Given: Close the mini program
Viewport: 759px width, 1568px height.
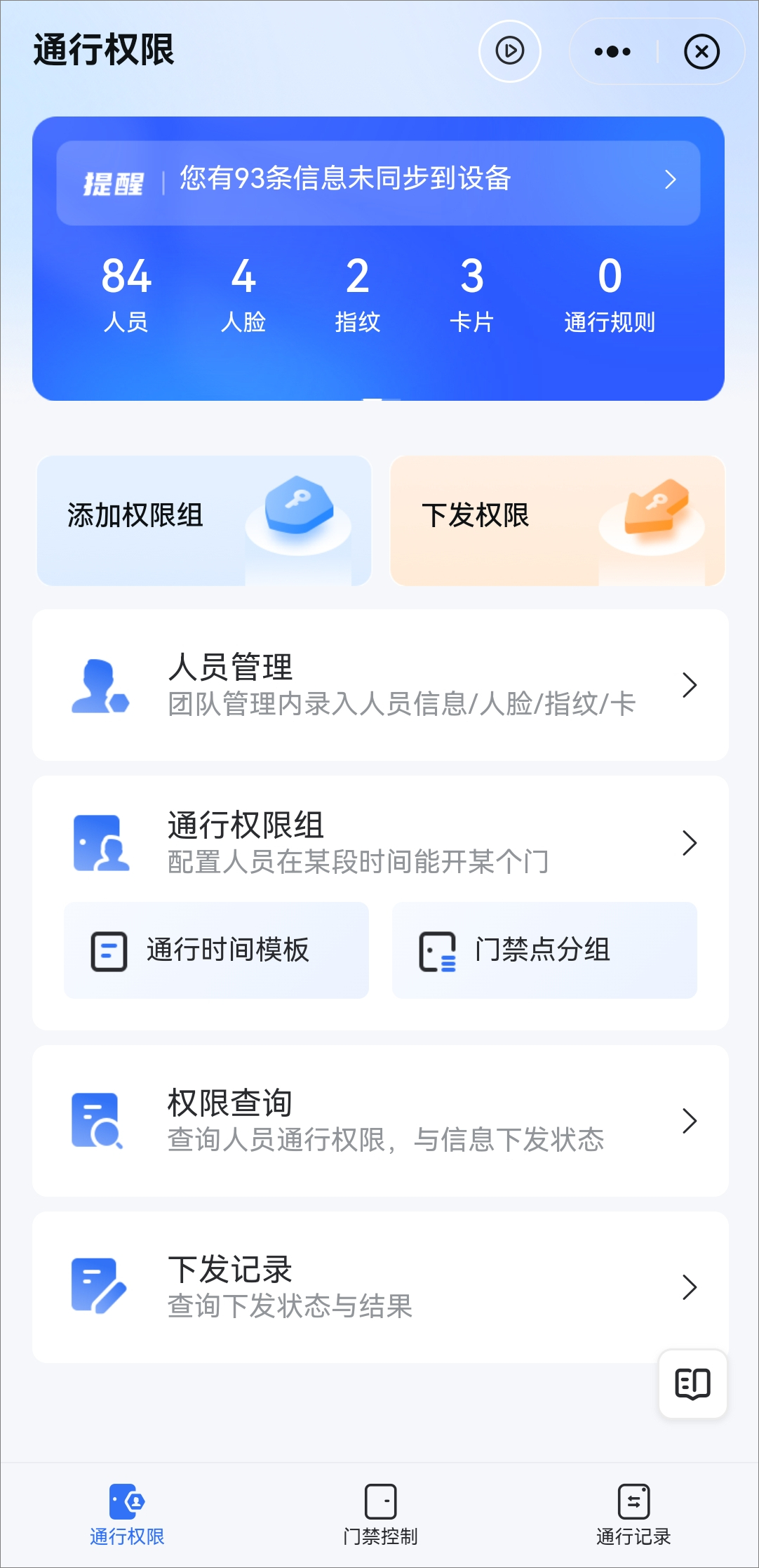Looking at the screenshot, I should pyautogui.click(x=701, y=51).
